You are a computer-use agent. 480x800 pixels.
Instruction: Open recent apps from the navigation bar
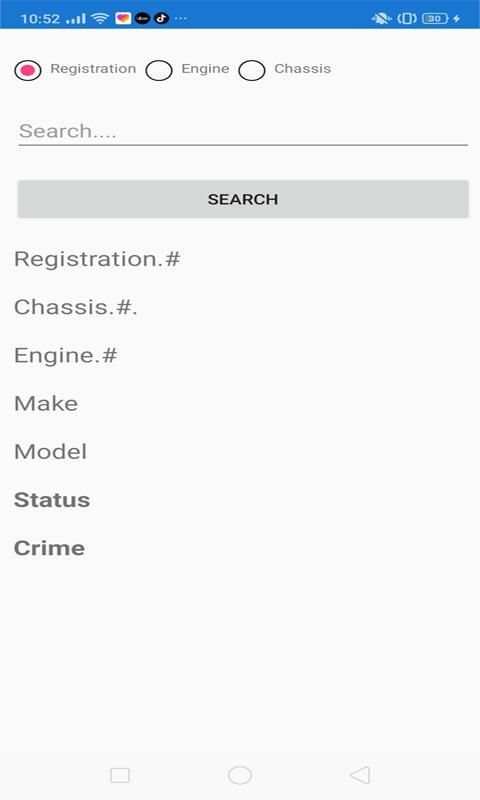[120, 775]
